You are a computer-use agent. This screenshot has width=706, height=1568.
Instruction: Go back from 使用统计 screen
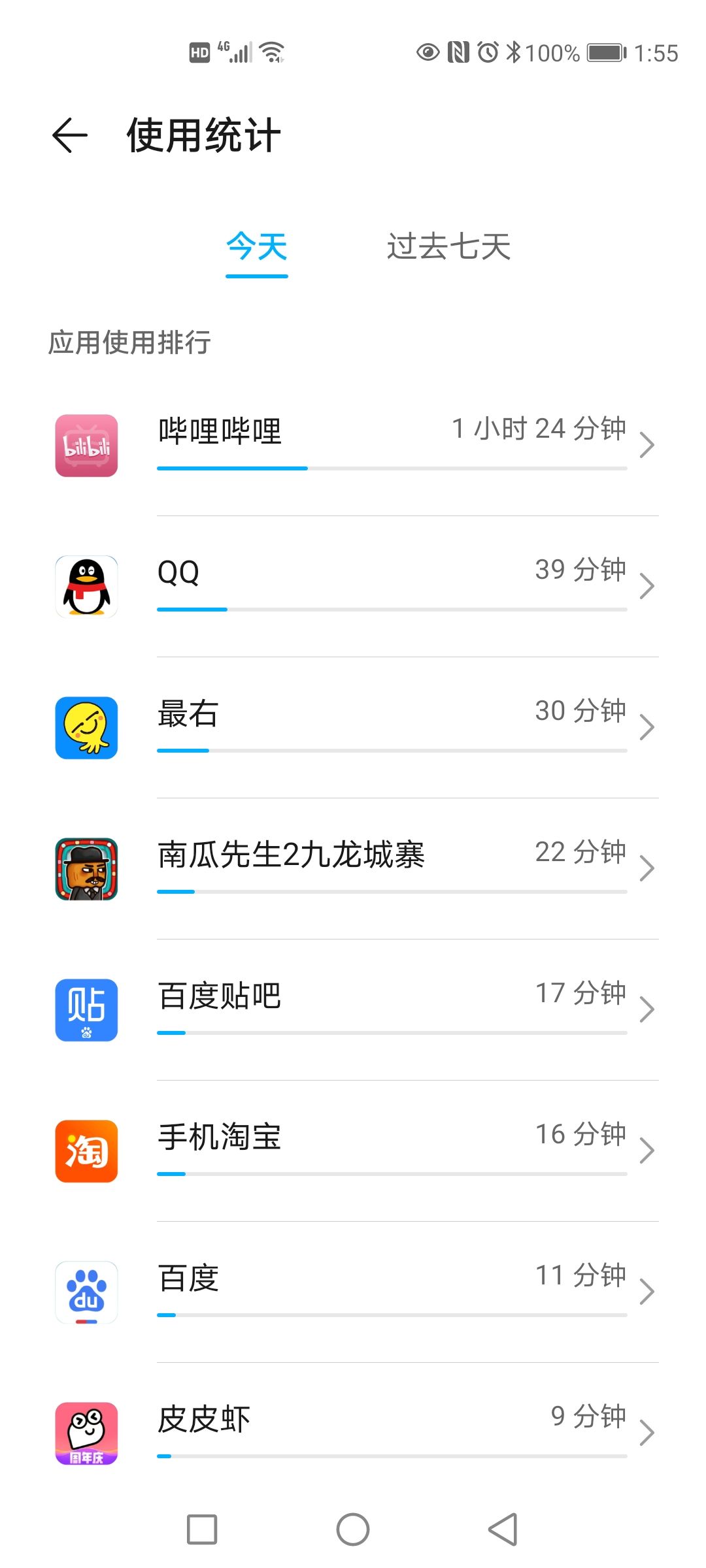69,135
